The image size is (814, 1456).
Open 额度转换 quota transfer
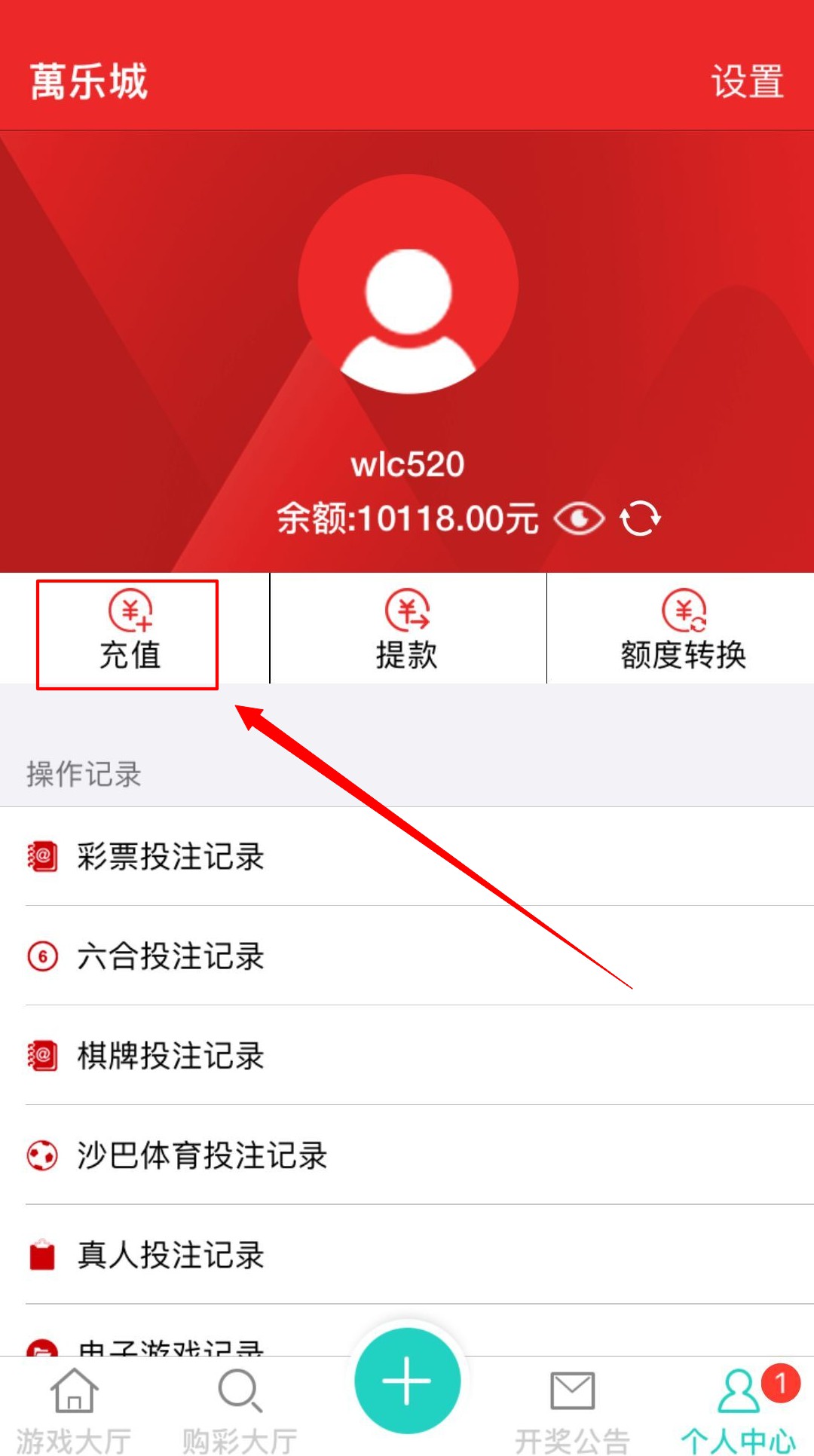pyautogui.click(x=683, y=633)
